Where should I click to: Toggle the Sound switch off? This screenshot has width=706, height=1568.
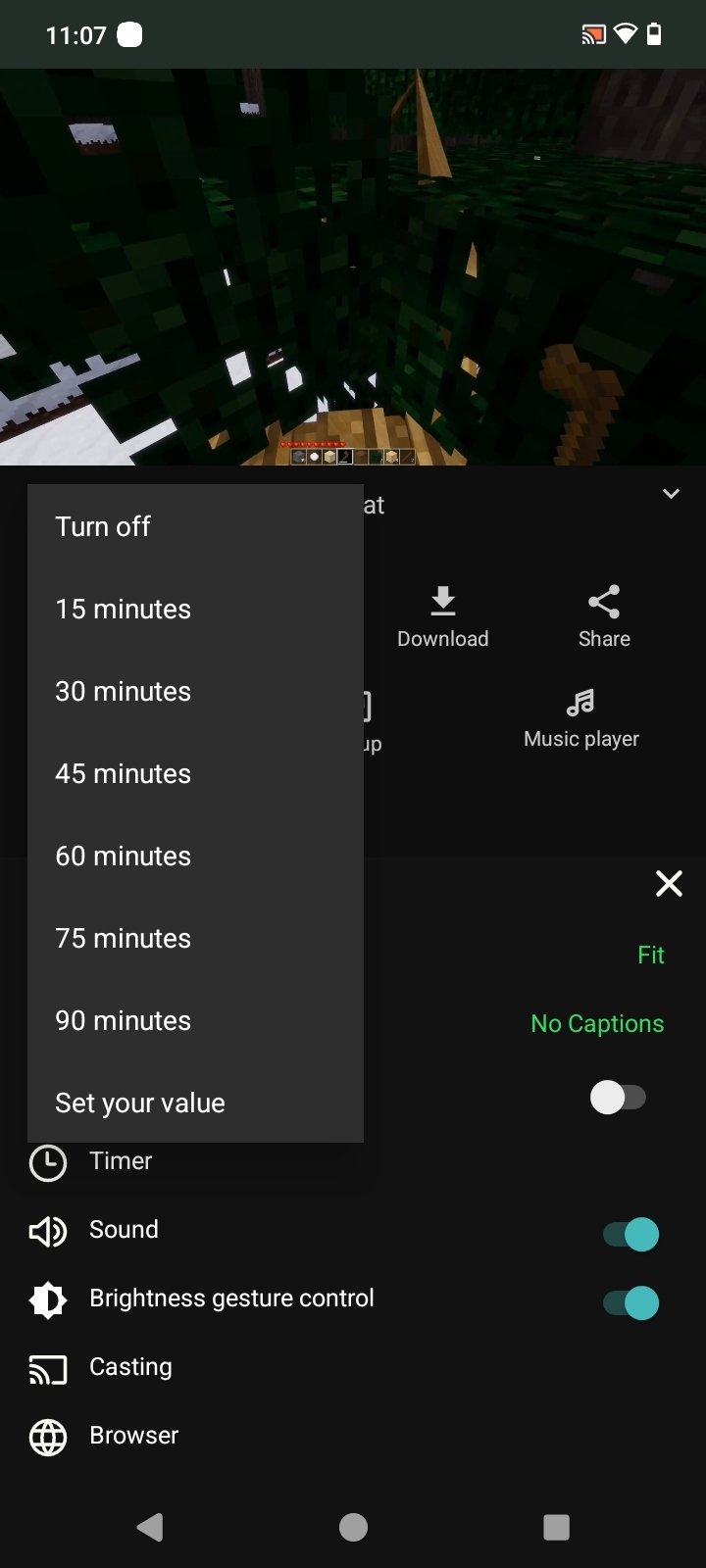tap(630, 1234)
